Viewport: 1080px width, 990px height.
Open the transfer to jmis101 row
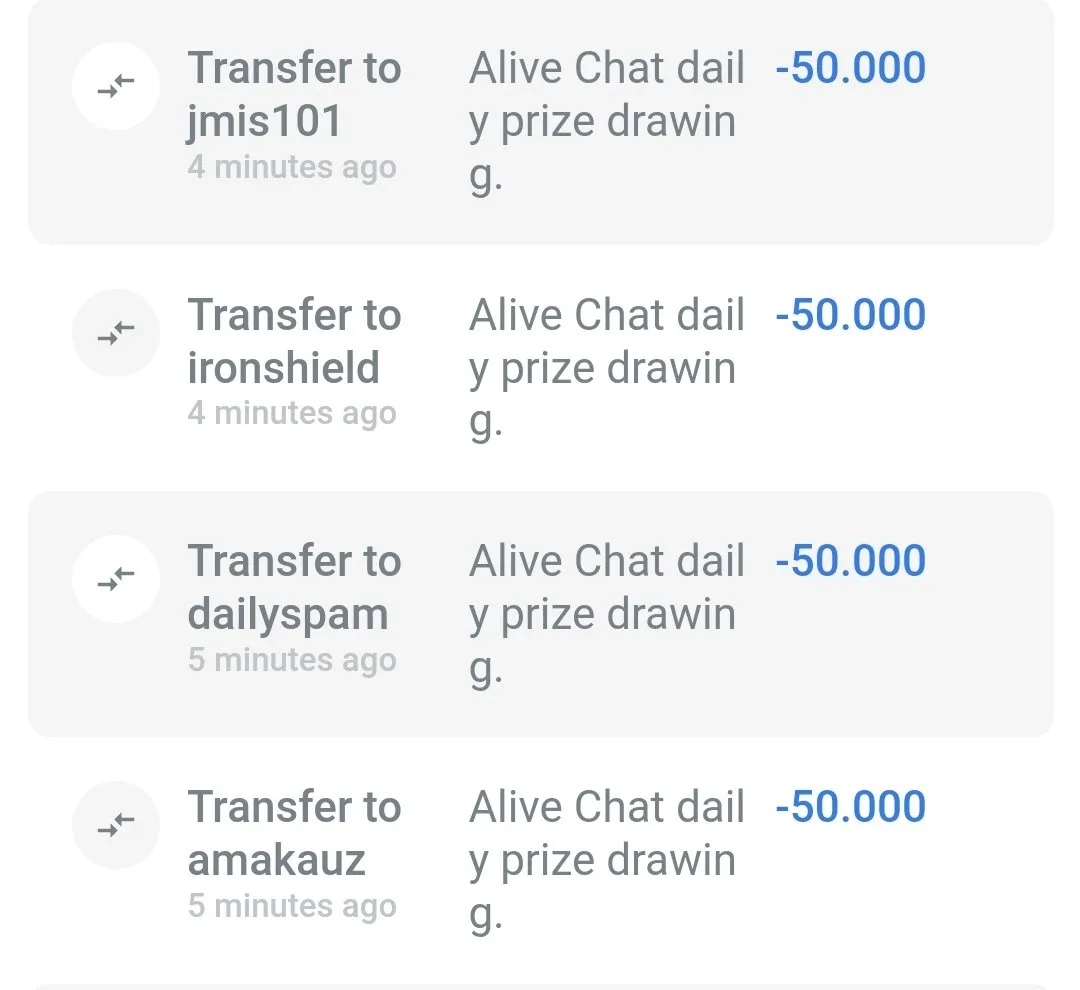(540, 120)
